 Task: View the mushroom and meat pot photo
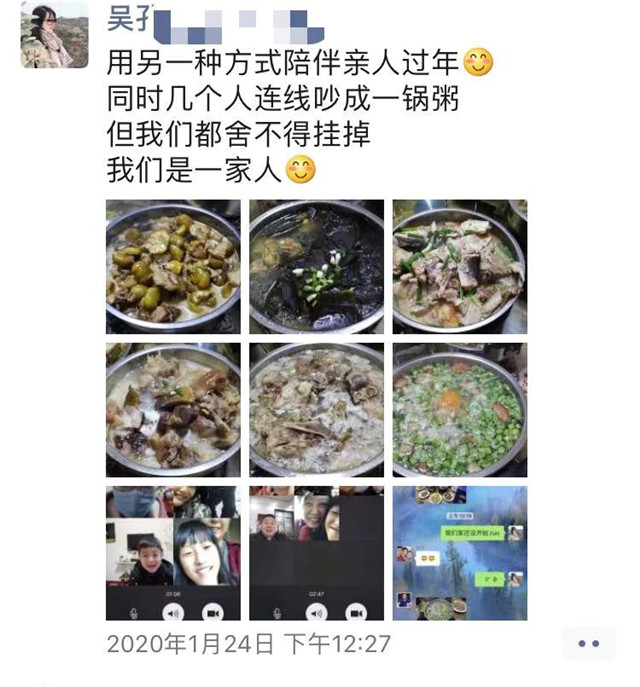(x=173, y=409)
